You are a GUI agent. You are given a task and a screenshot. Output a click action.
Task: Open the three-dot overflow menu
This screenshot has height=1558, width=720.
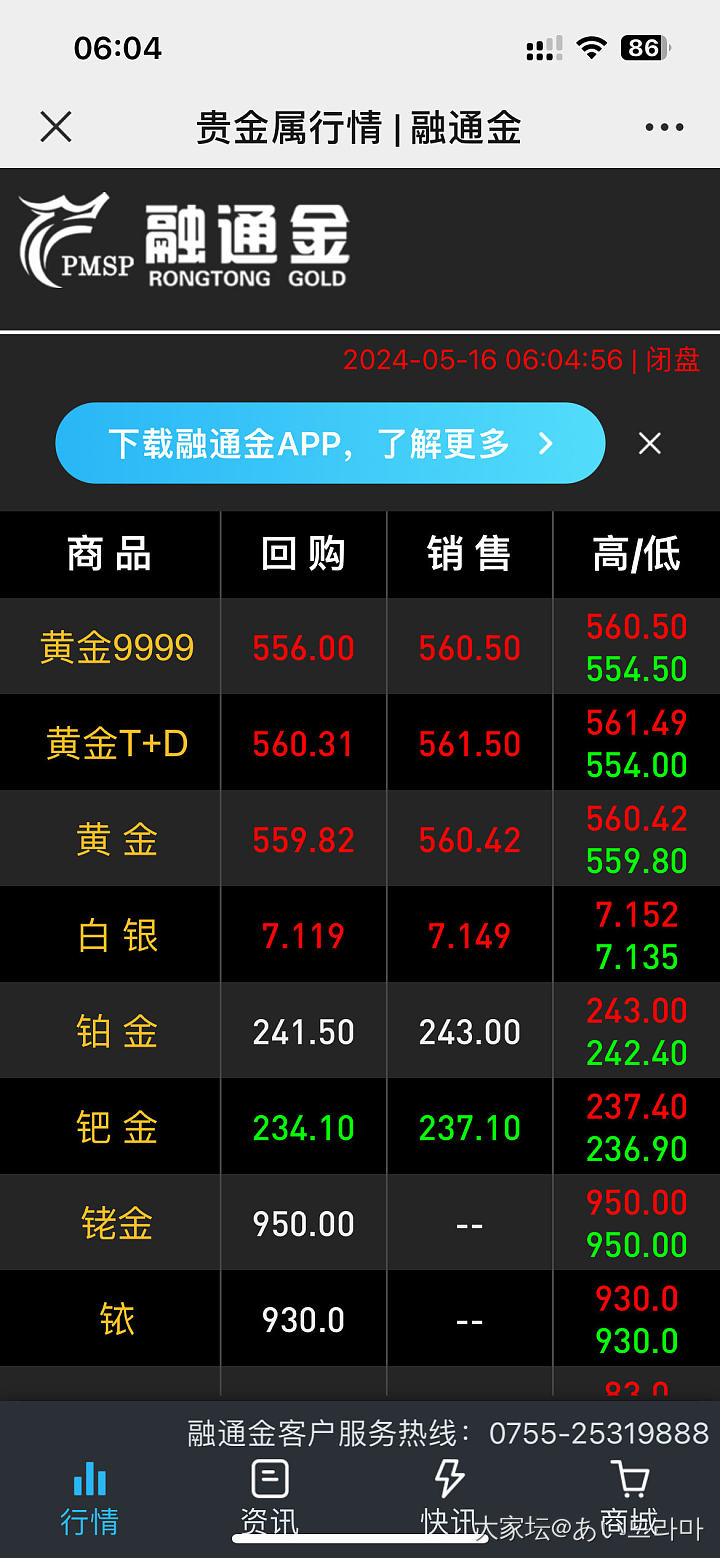coord(664,127)
